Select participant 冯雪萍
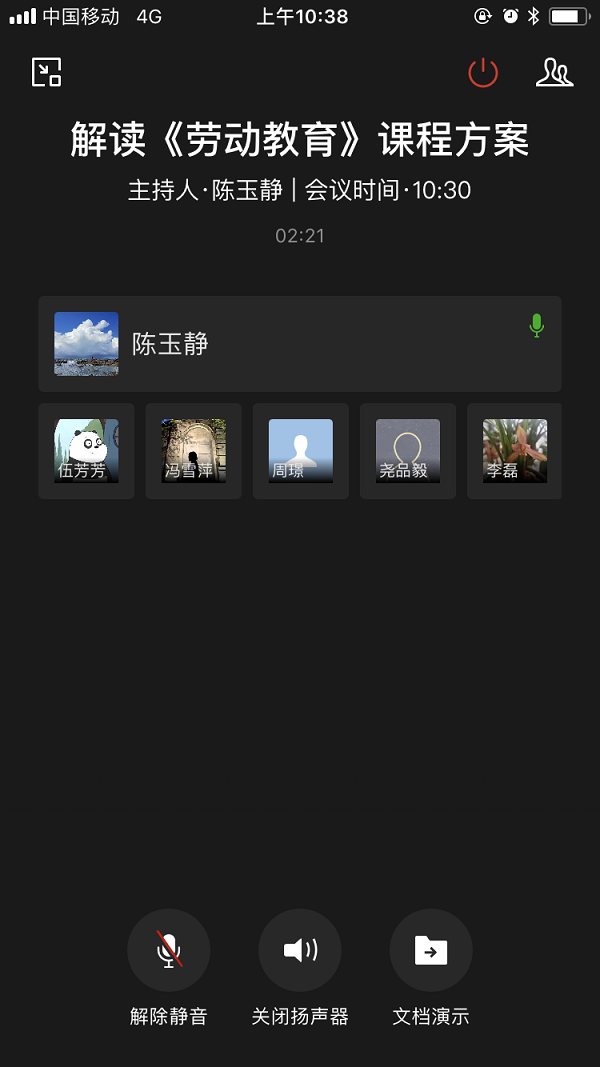 (x=193, y=451)
